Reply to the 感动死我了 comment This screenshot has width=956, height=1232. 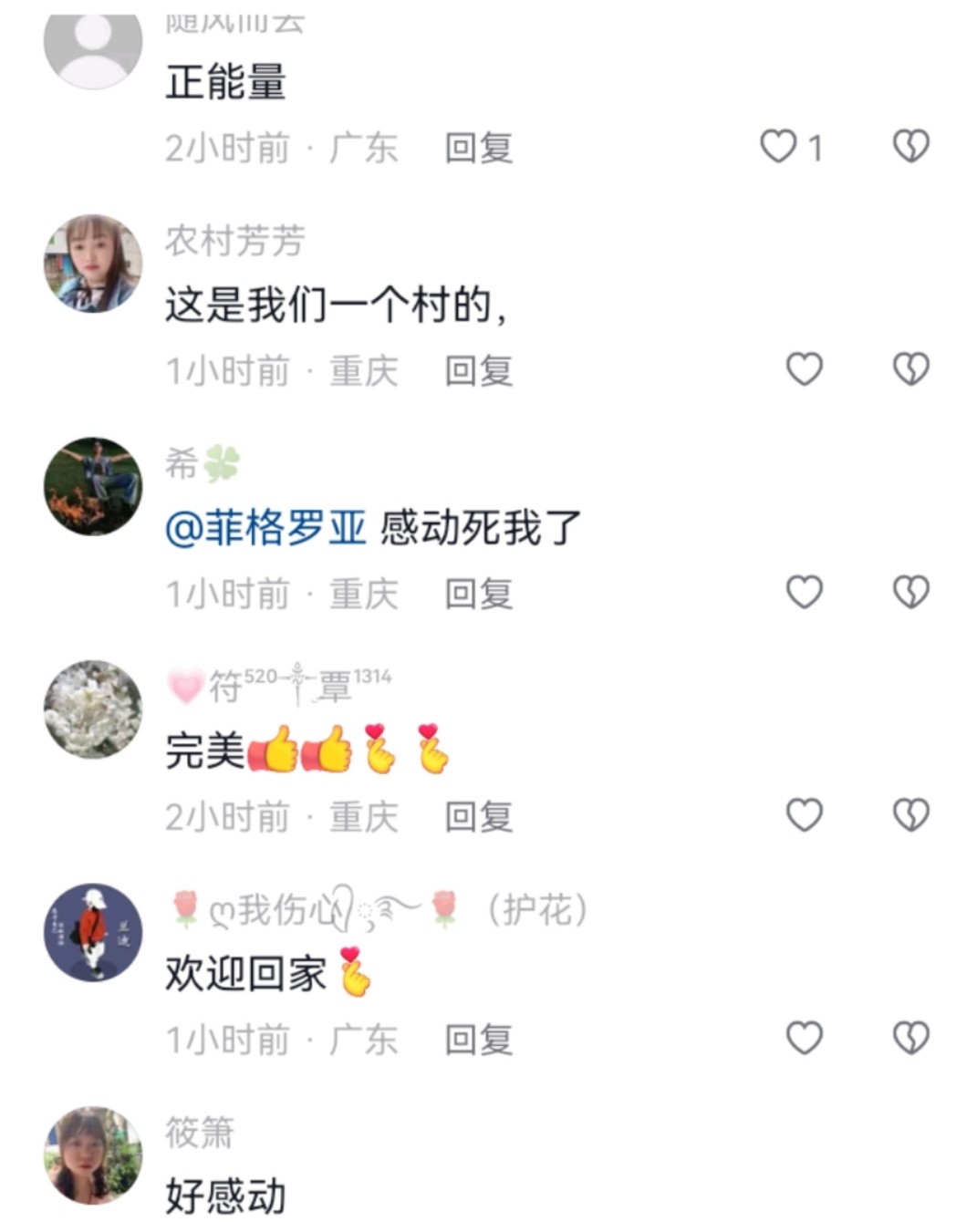(x=478, y=594)
